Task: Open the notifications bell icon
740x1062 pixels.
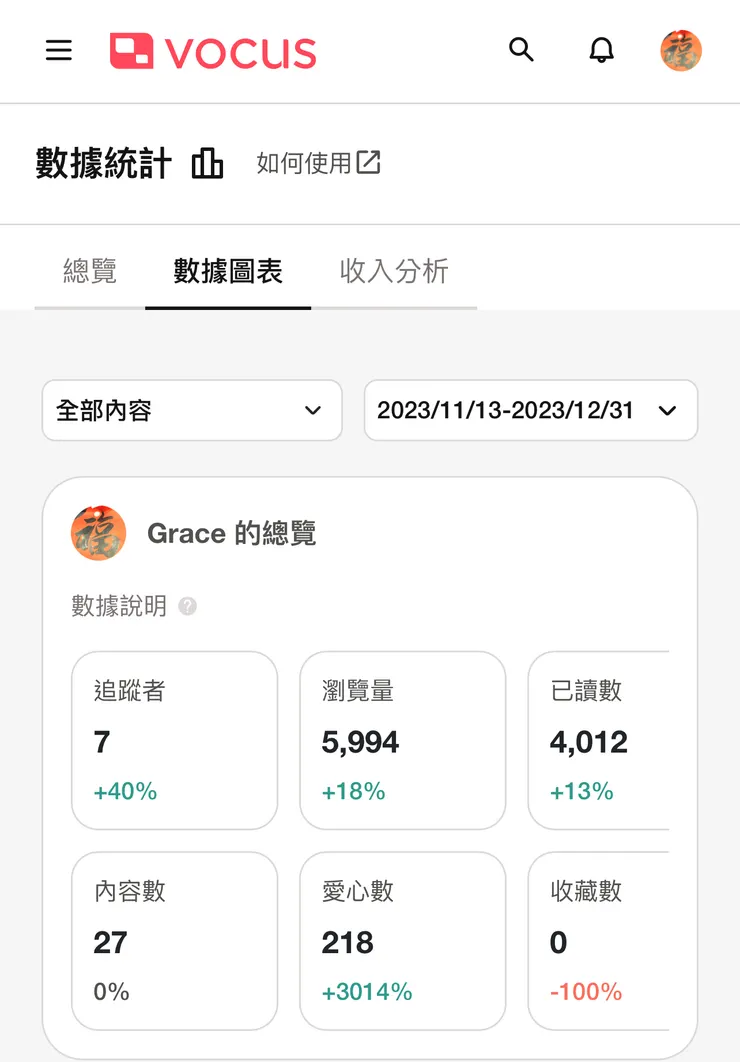Action: tap(601, 50)
